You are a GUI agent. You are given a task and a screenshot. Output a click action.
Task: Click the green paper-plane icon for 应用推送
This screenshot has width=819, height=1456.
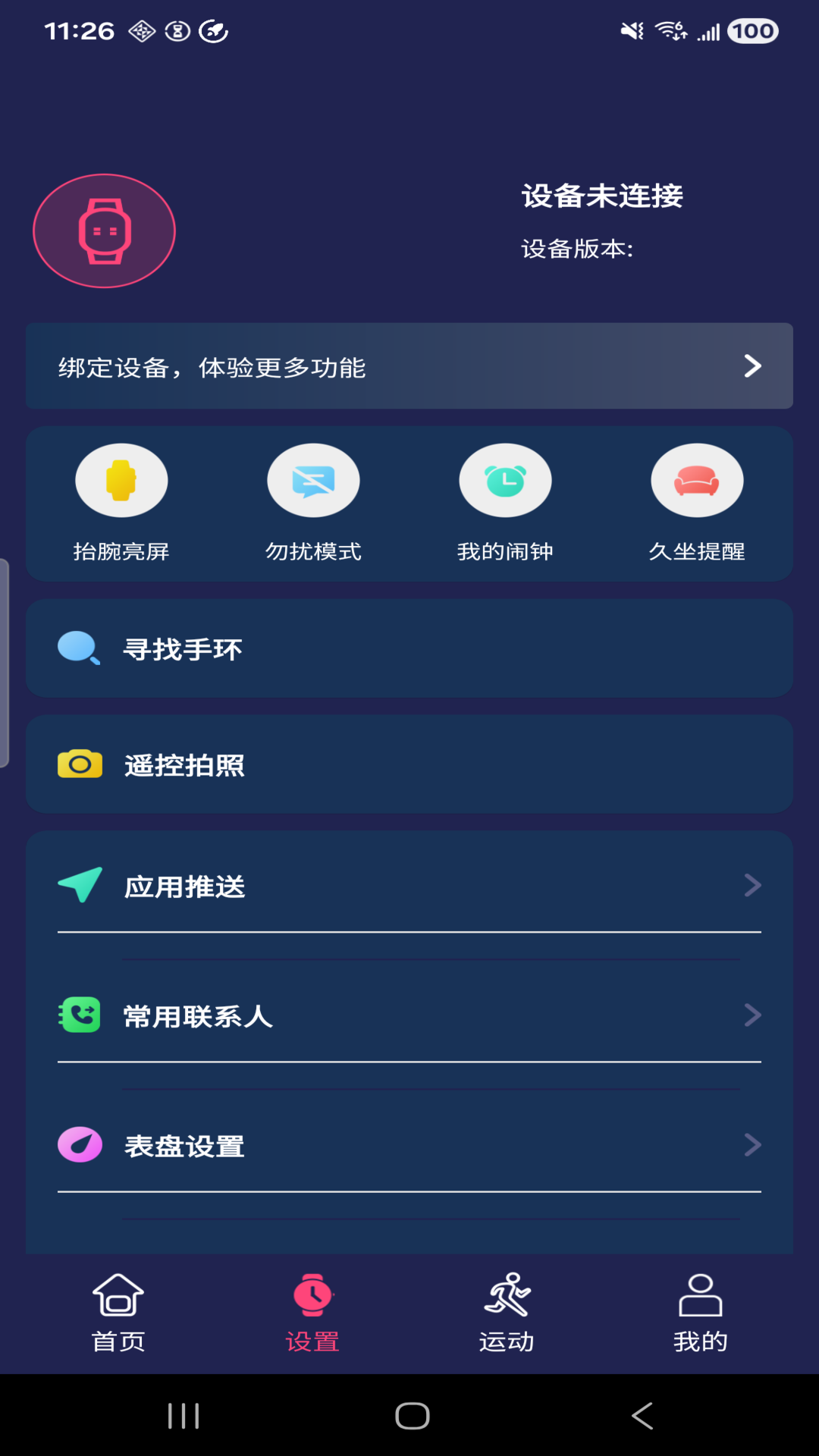[79, 884]
